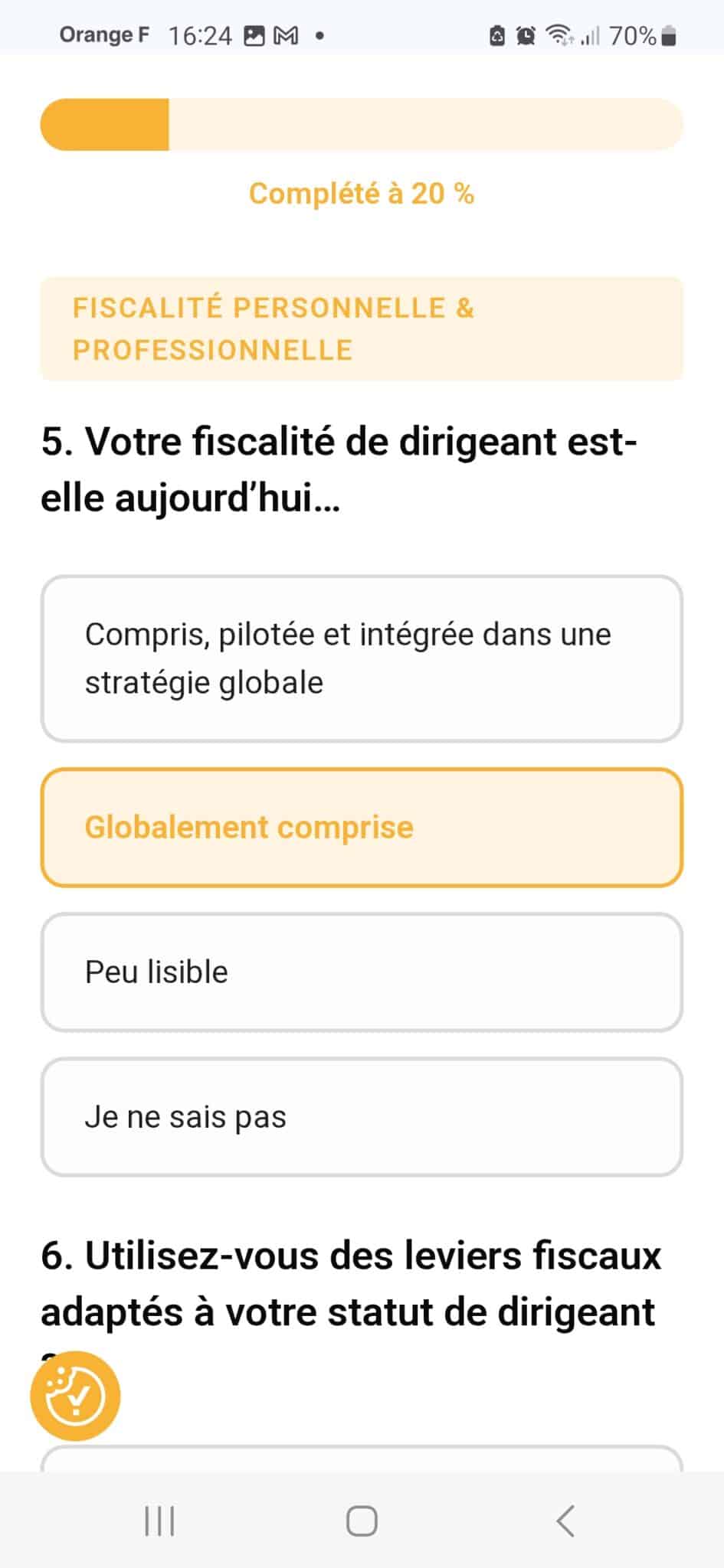The image size is (724, 1568).
Task: Pick 'Peu lisible' as answer
Action: click(361, 972)
